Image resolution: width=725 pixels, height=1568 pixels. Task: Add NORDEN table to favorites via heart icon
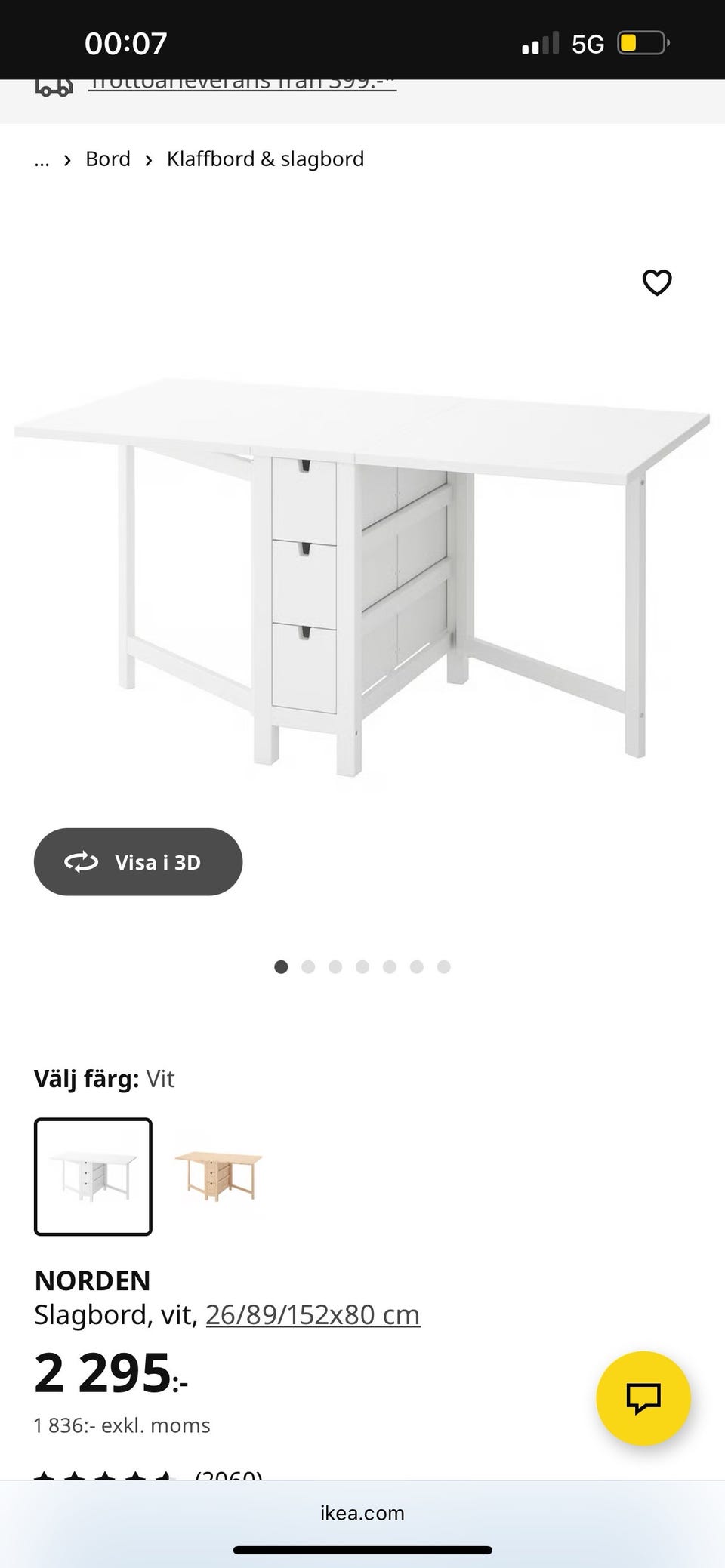tap(656, 282)
